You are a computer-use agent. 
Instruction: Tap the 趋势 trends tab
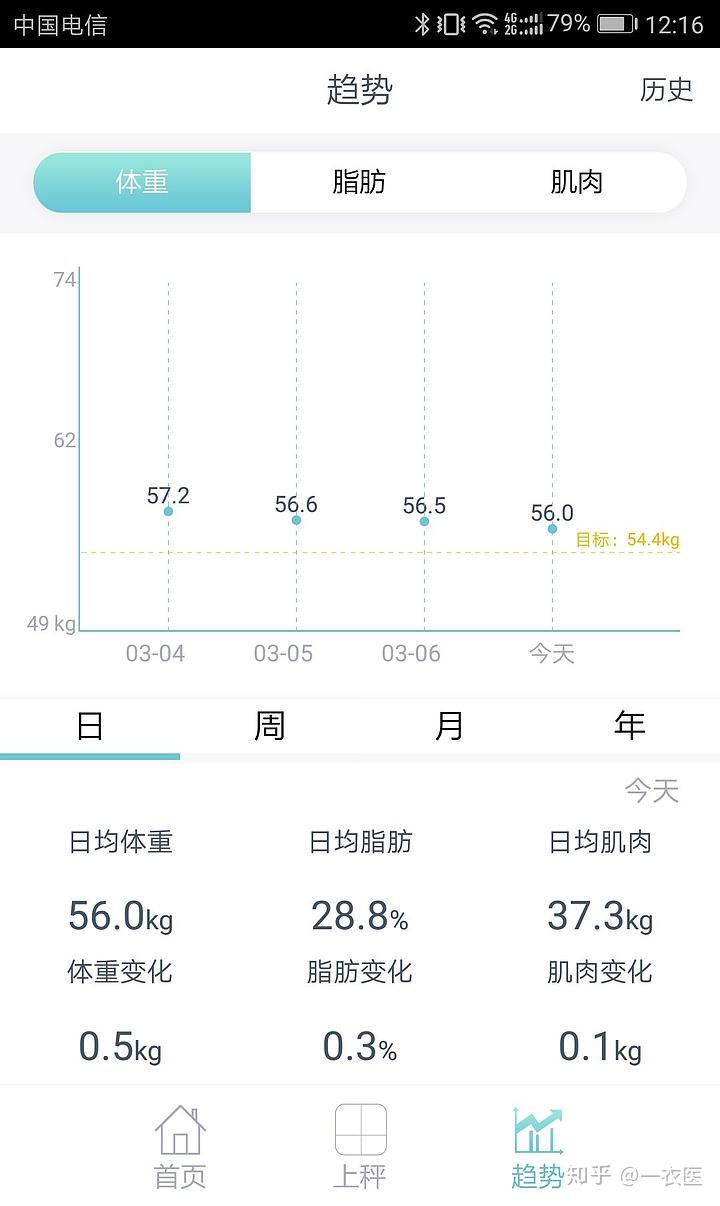click(538, 1146)
